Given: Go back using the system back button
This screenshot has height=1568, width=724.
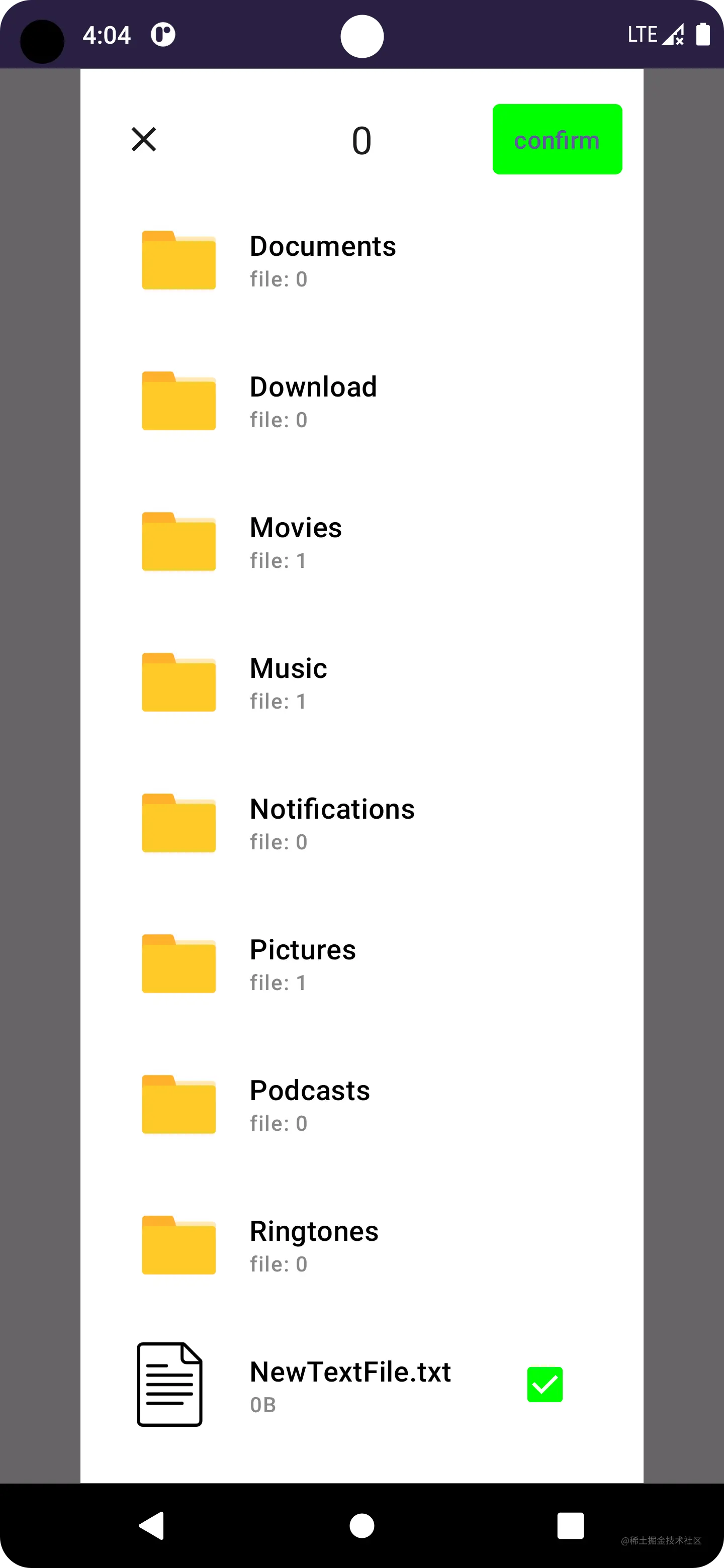Looking at the screenshot, I should (152, 1525).
